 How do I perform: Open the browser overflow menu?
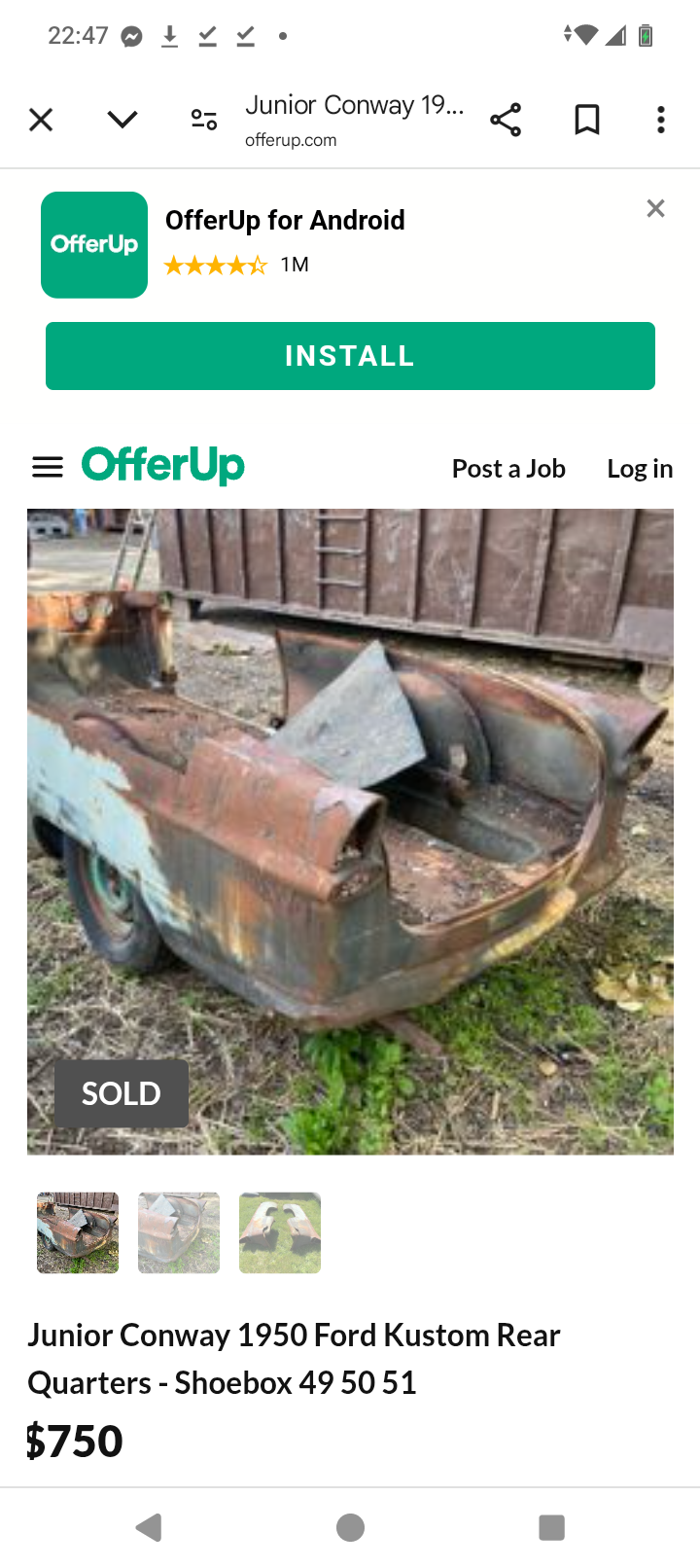661,120
